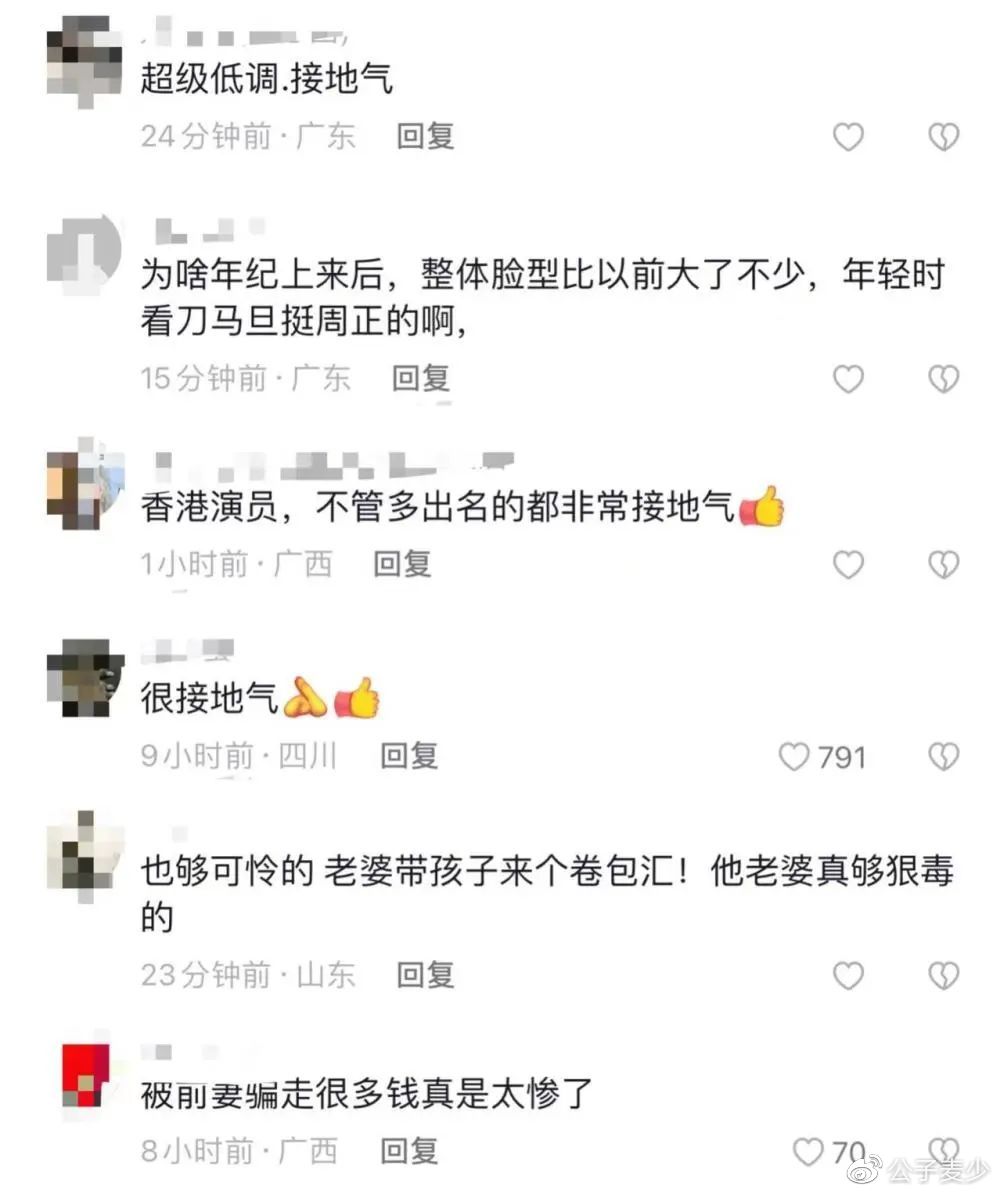Reply to the '香港演员' comment from 广西

[402, 564]
